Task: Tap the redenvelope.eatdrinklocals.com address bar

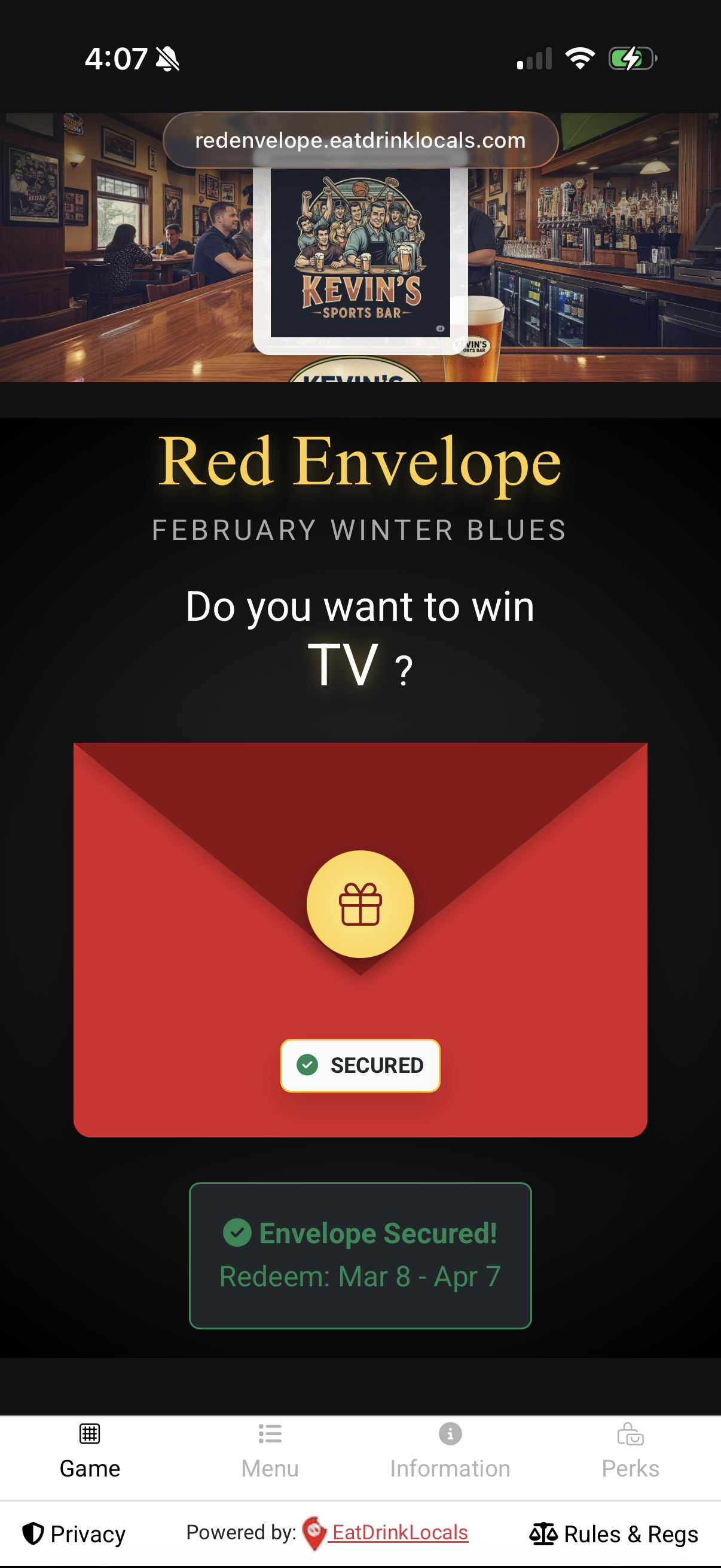Action: [x=360, y=140]
